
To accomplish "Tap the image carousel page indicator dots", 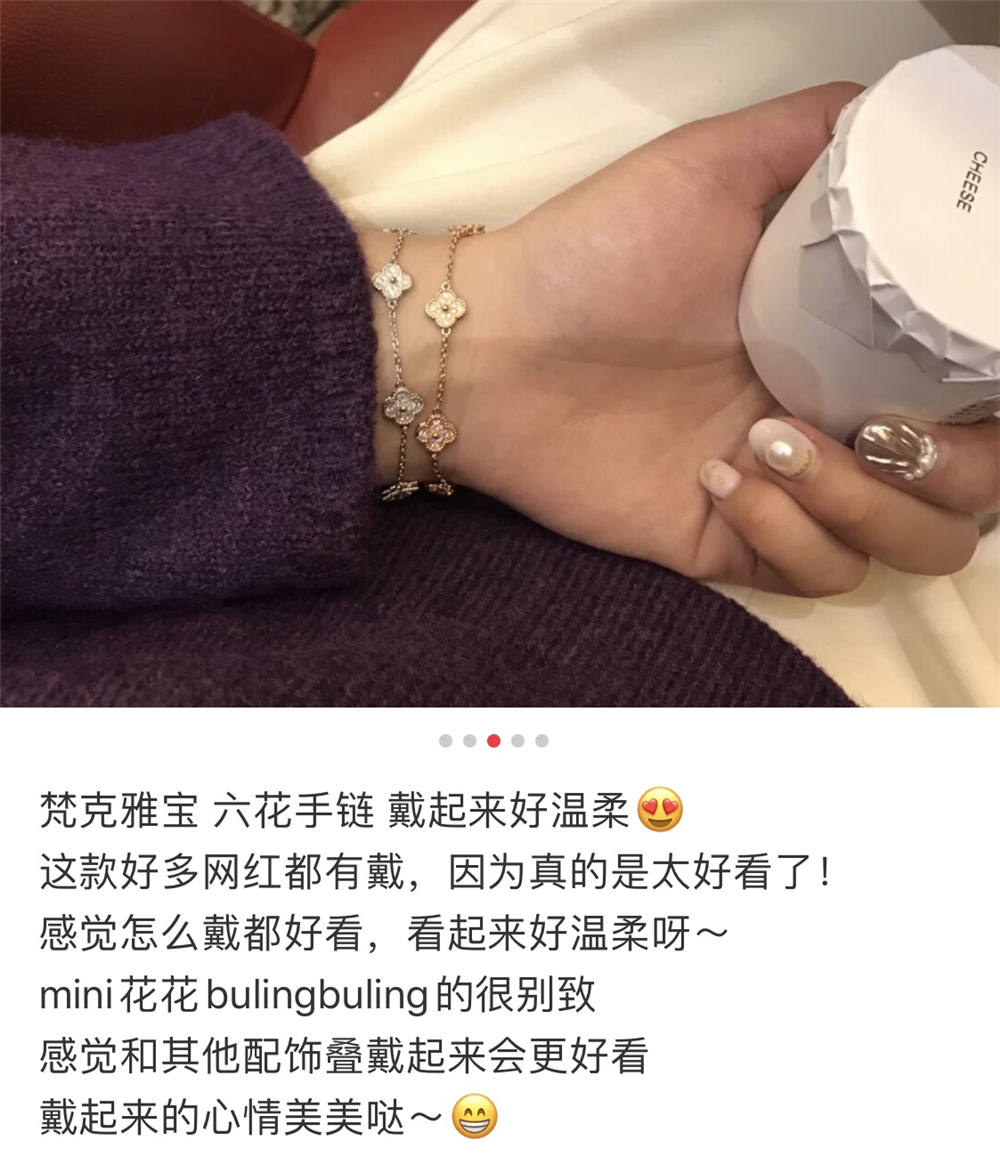I will coord(493,741).
